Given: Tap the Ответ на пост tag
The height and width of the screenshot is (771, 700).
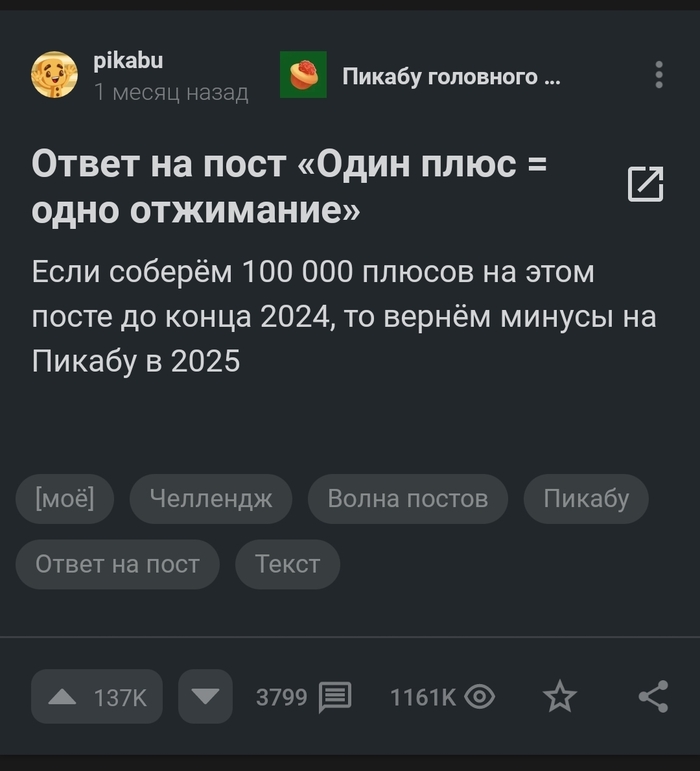Looking at the screenshot, I should [x=117, y=564].
